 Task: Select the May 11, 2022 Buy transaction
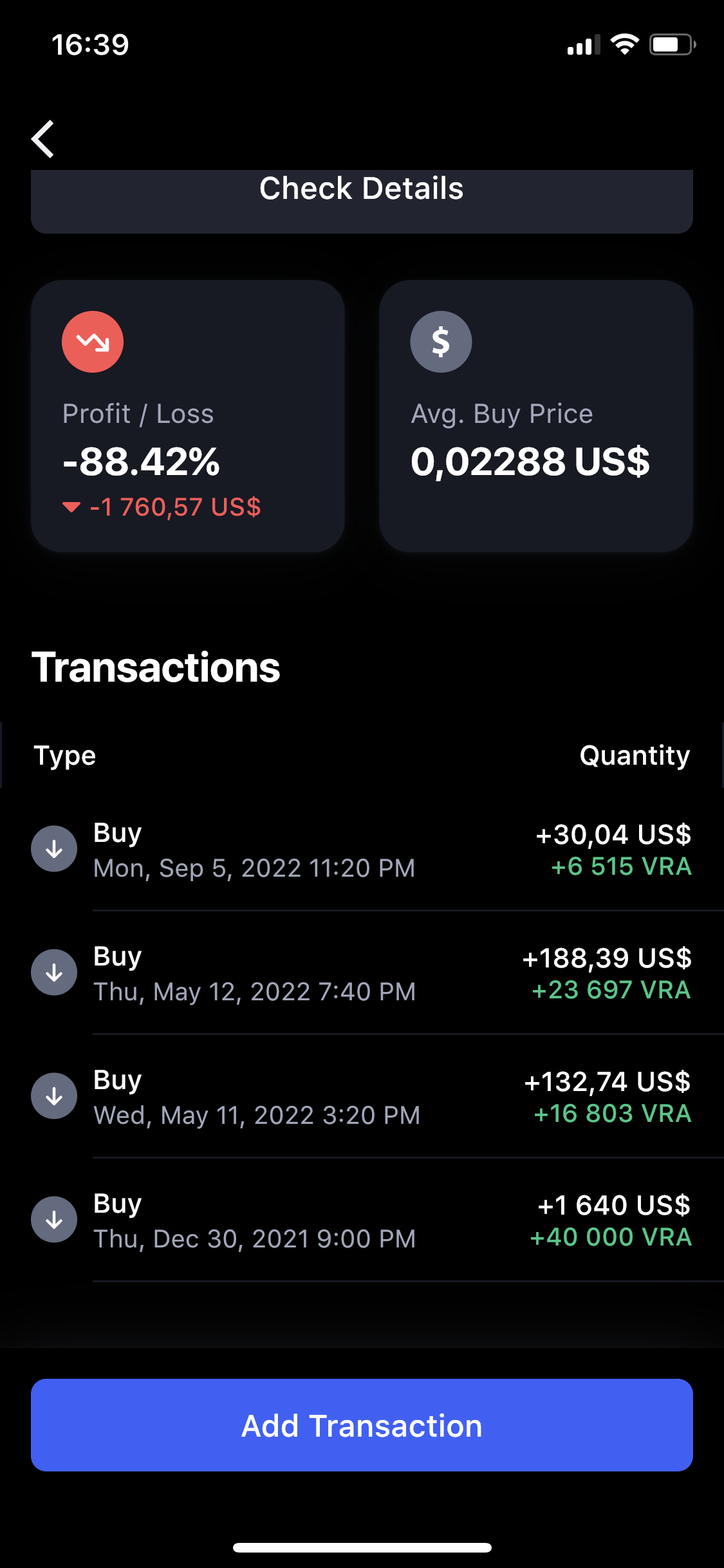362,1097
